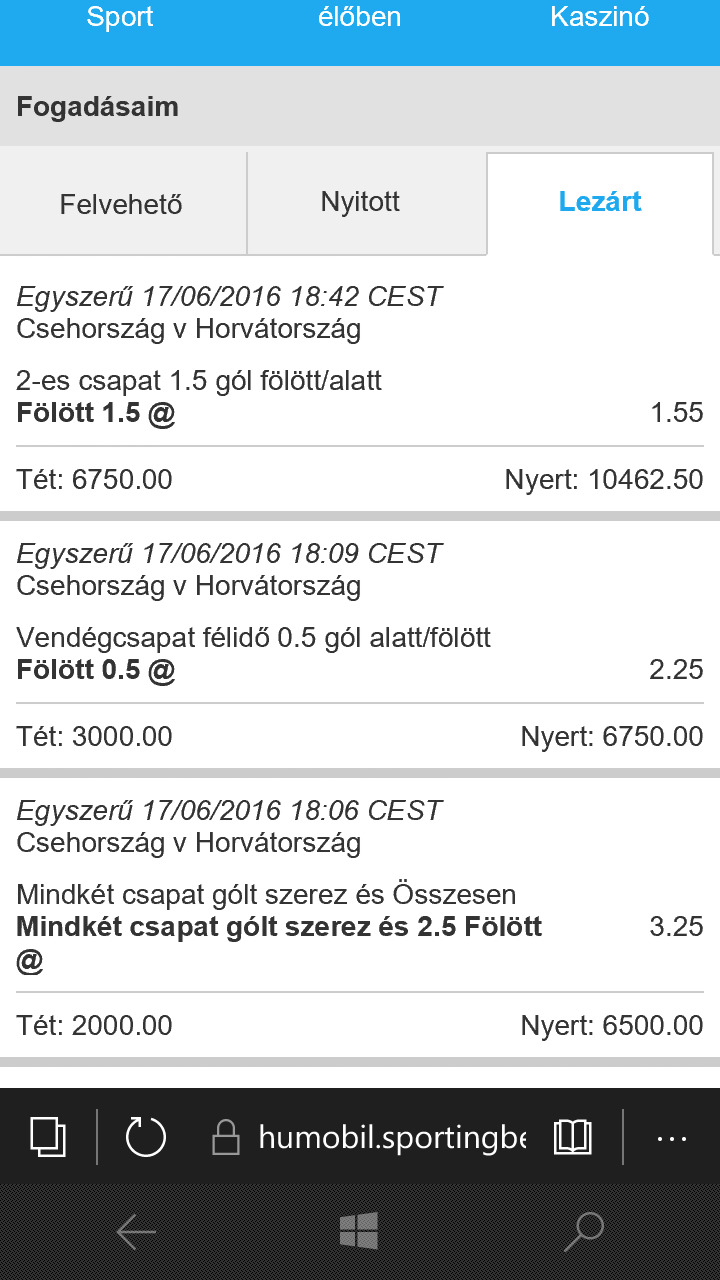
Task: Go back with system back arrow
Action: point(136,1232)
